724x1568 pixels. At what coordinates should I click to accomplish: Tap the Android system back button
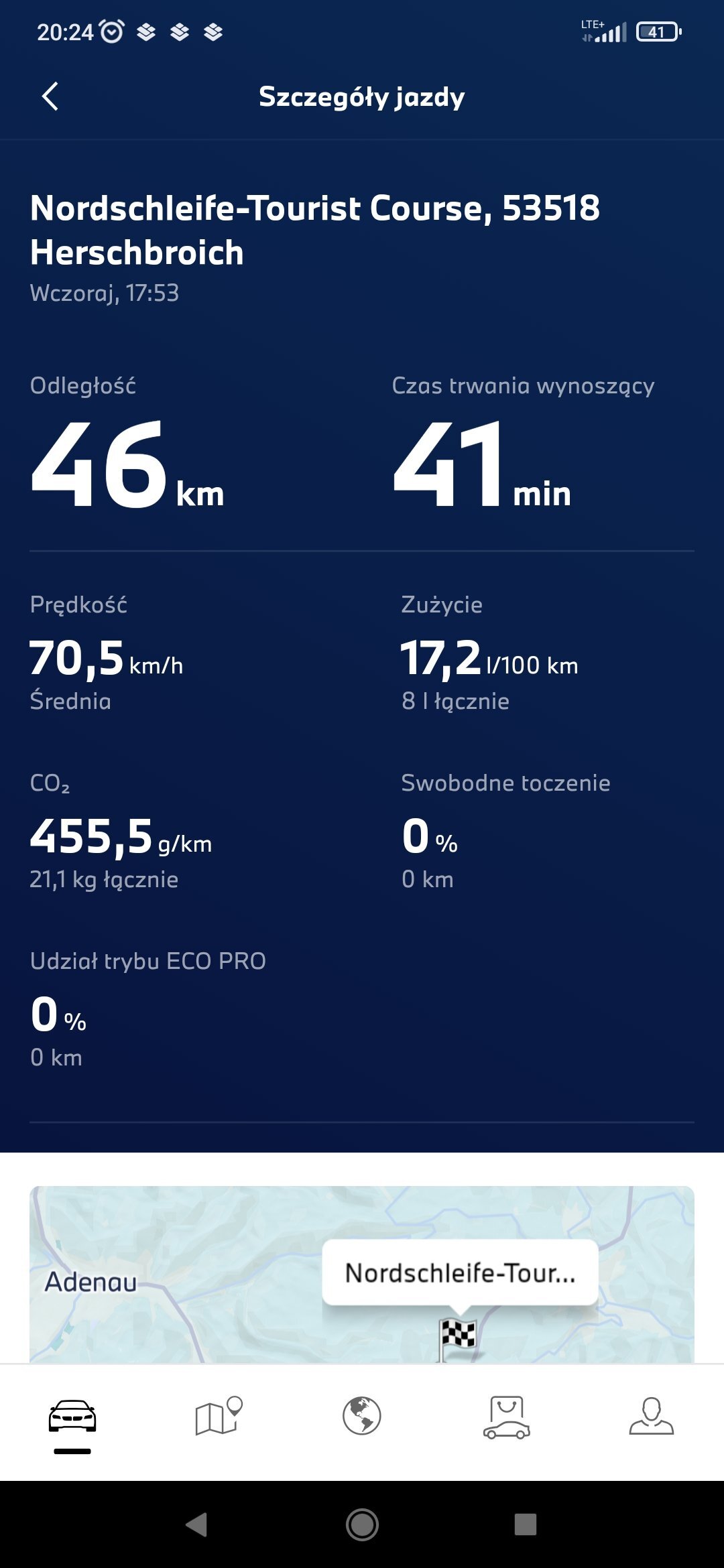[196, 1524]
